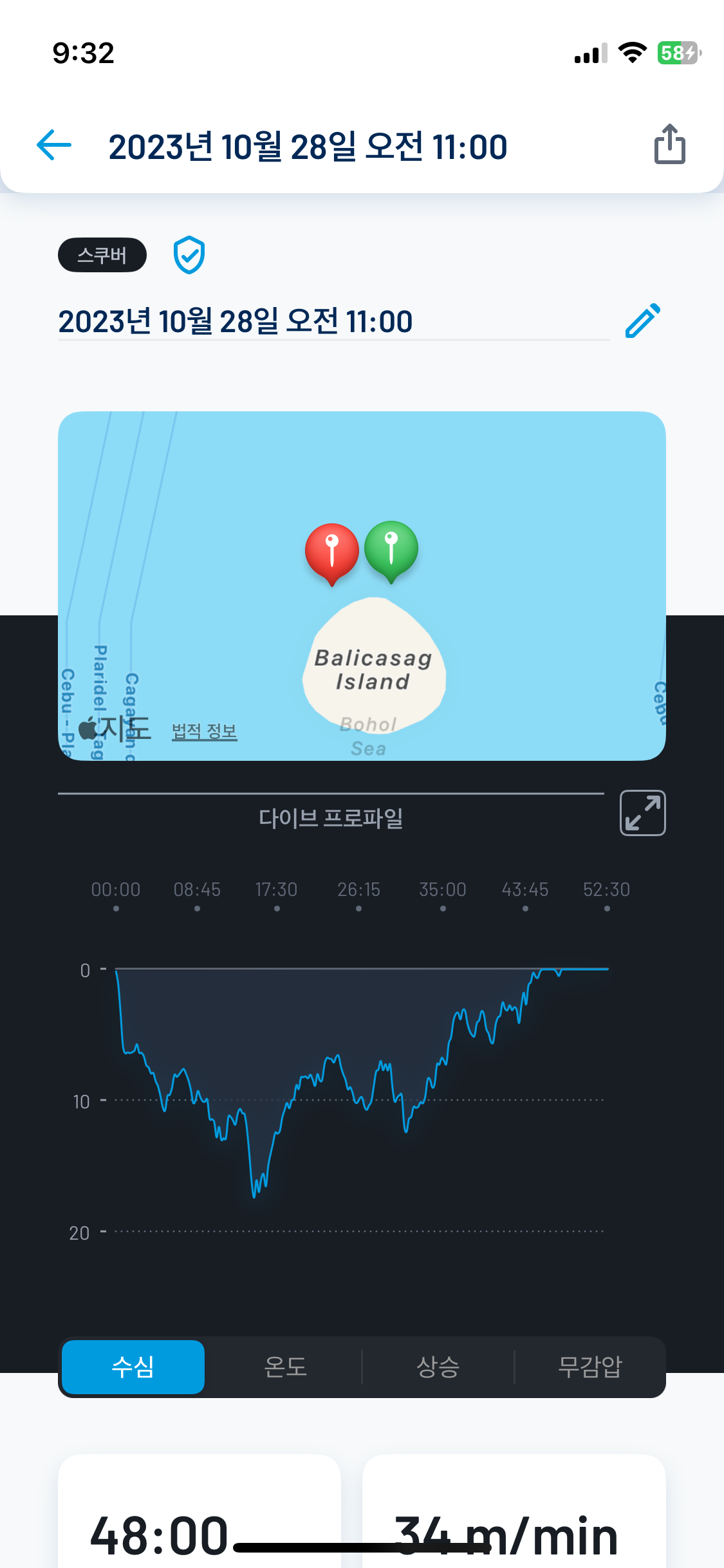Expand the dive profile chart fullscreen
The width and height of the screenshot is (724, 1568).
[x=642, y=813]
